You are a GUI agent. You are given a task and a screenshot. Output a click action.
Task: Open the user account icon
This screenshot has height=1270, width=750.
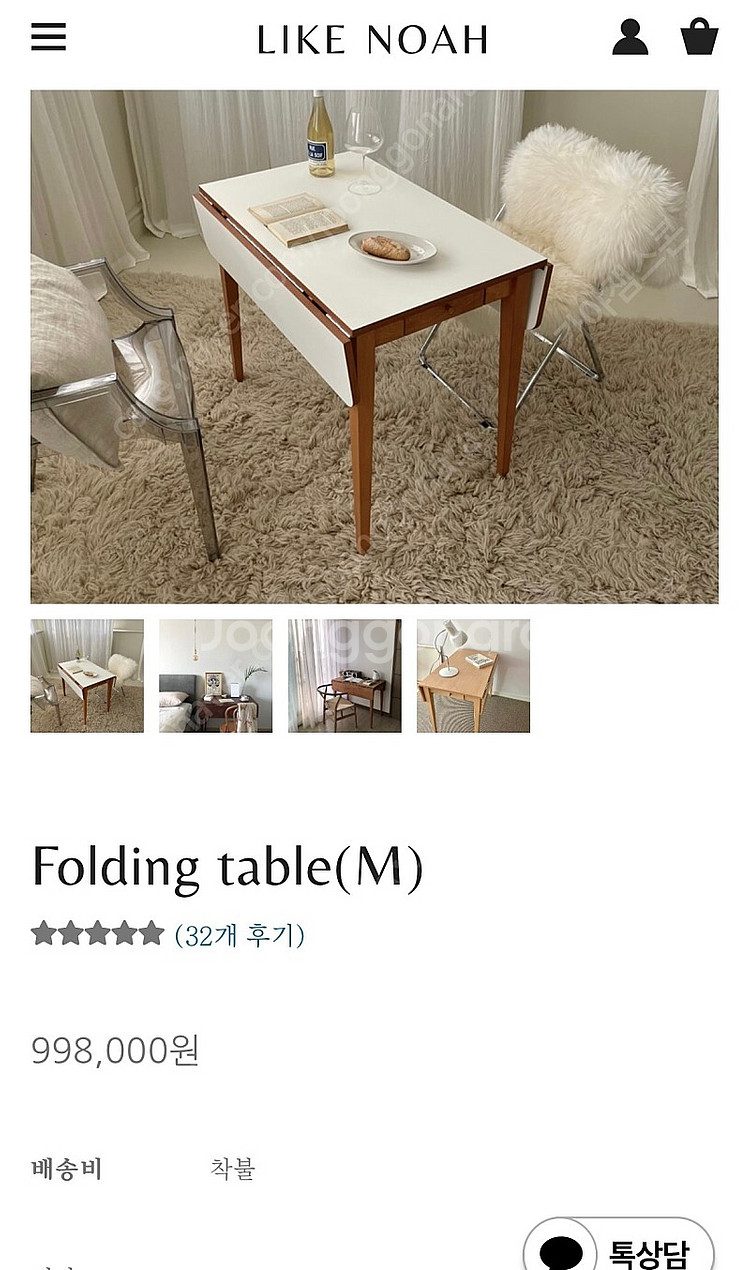tap(630, 38)
